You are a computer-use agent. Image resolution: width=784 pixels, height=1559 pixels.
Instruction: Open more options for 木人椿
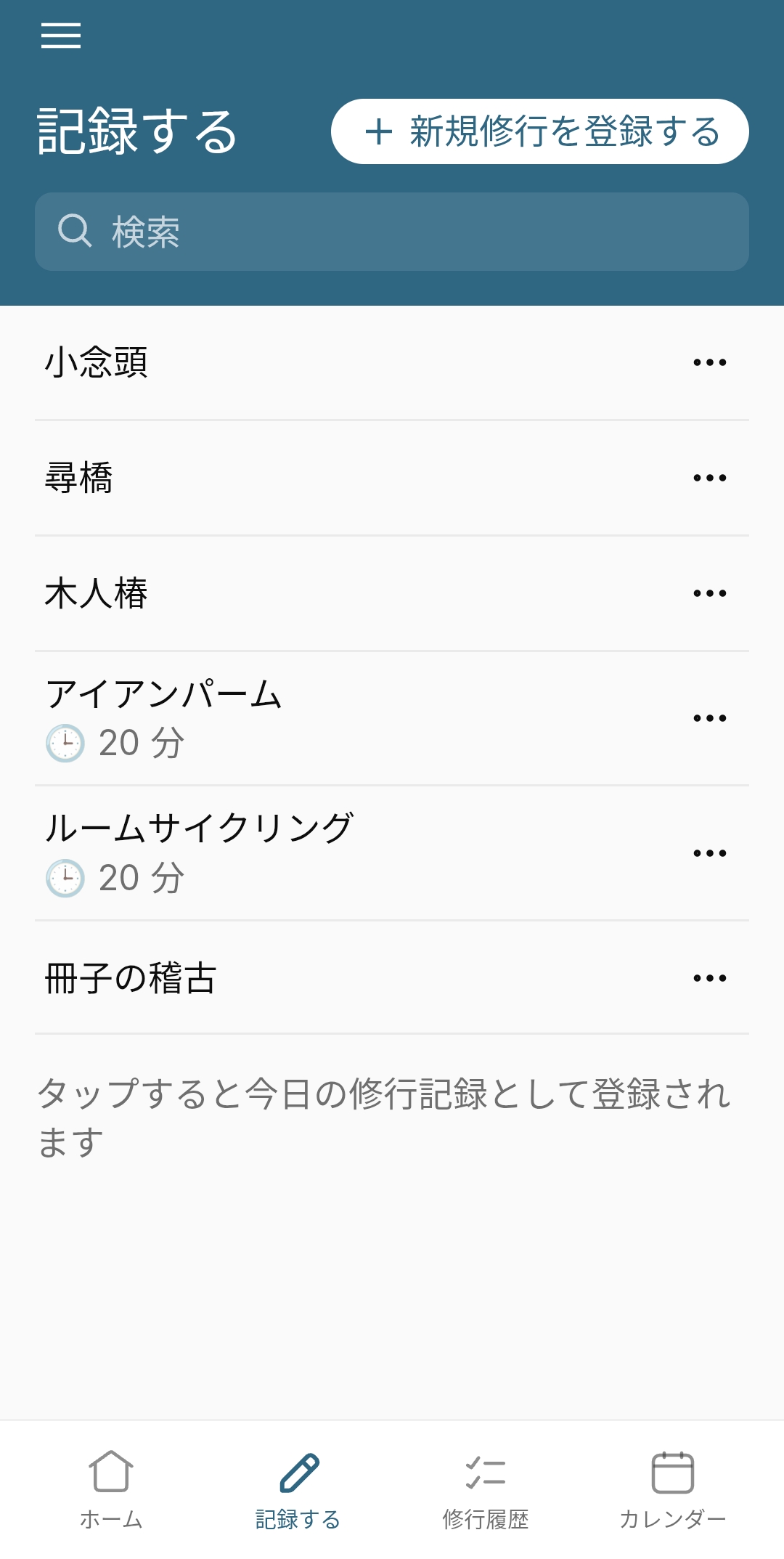tap(709, 593)
